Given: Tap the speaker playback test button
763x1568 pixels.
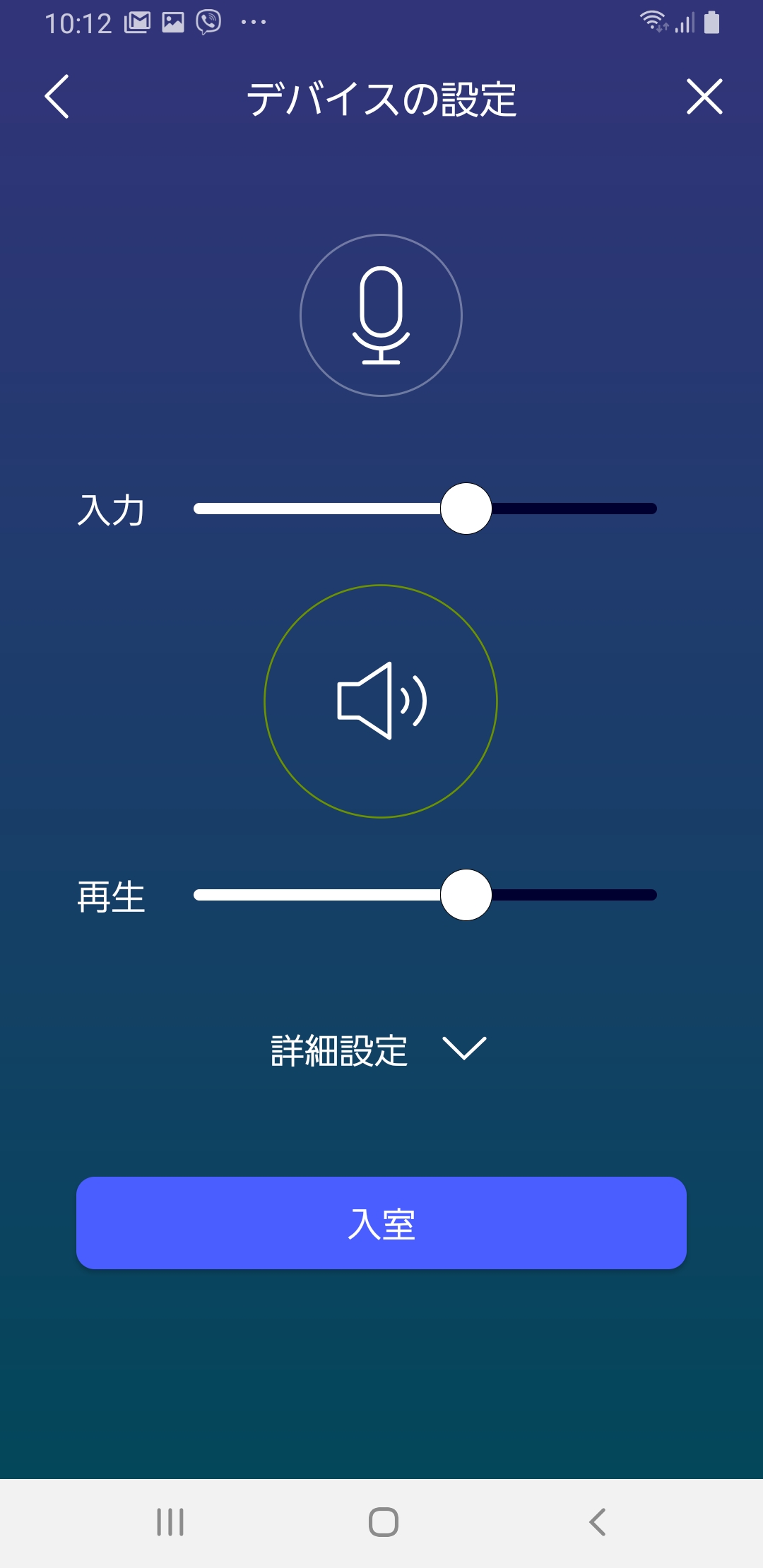Looking at the screenshot, I should pos(381,701).
